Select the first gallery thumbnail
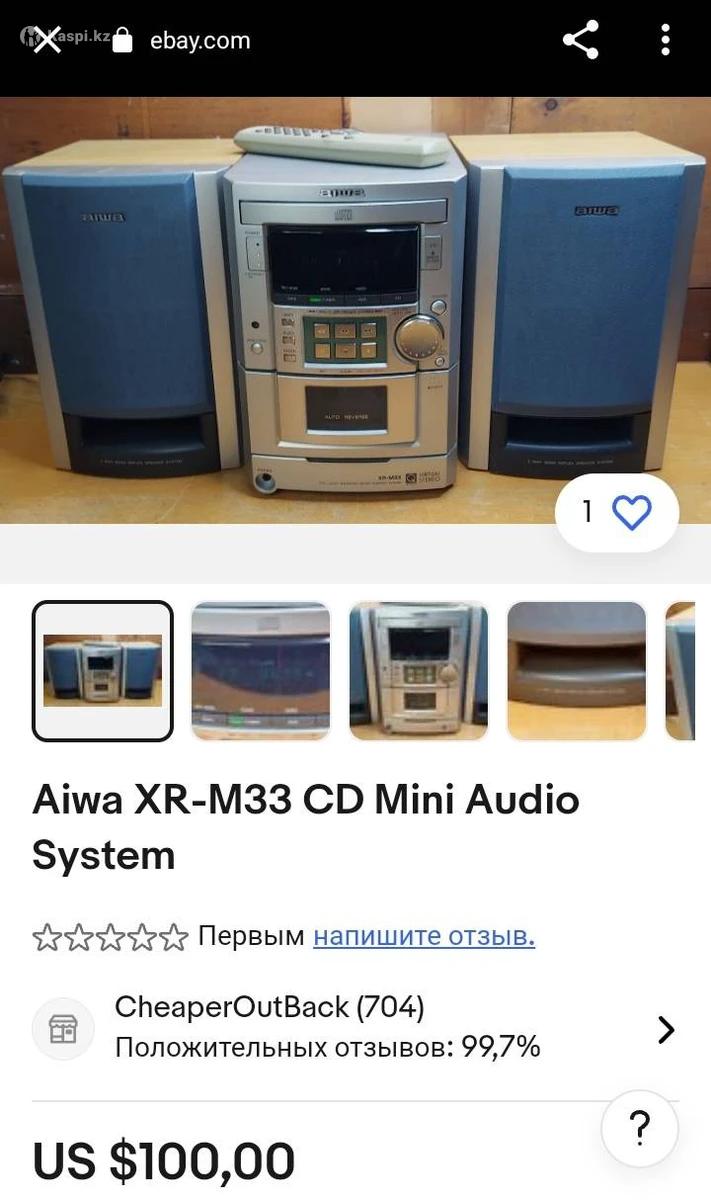The width and height of the screenshot is (711, 1200). (x=103, y=671)
